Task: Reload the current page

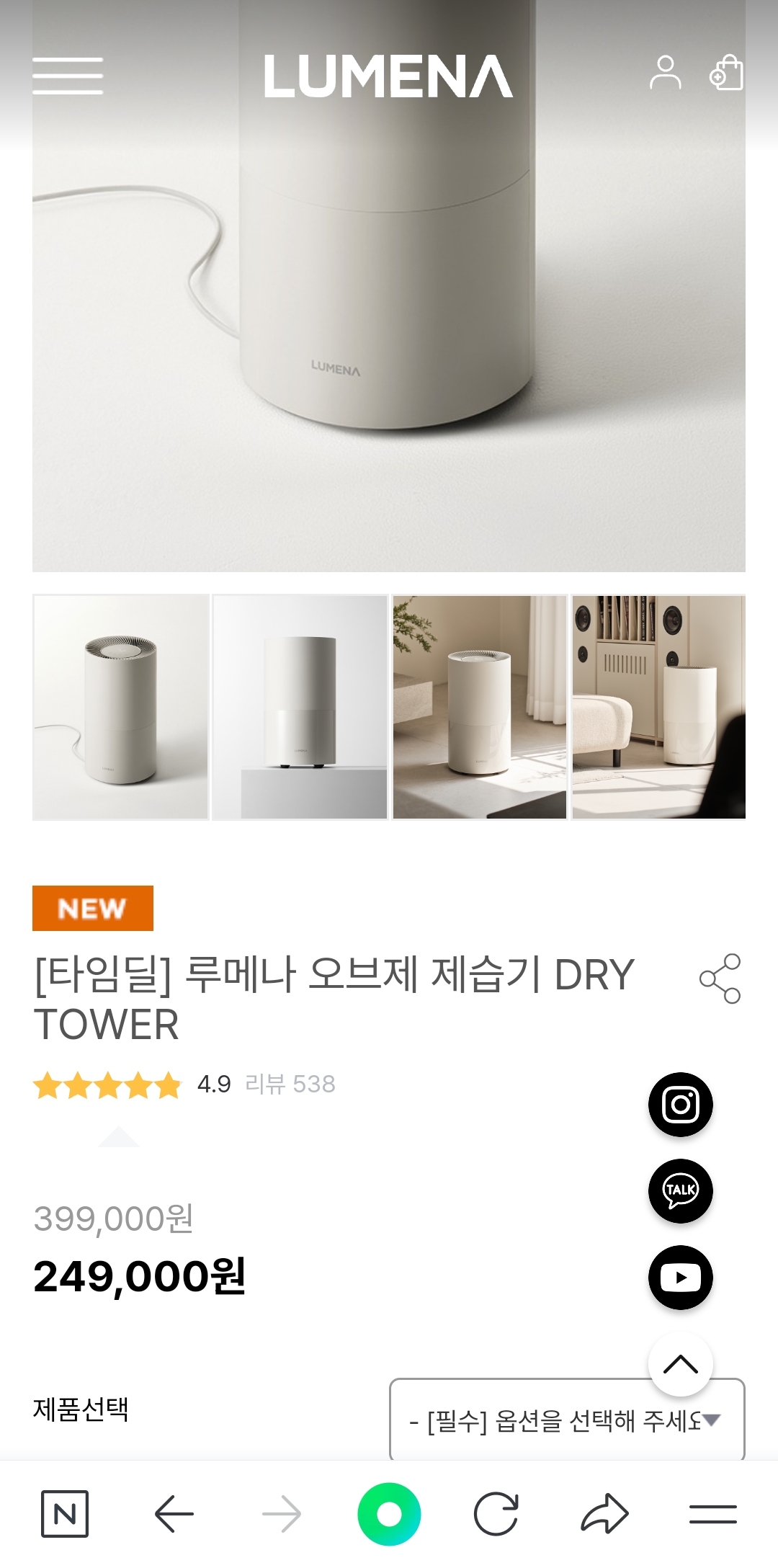Action: pos(496,1514)
